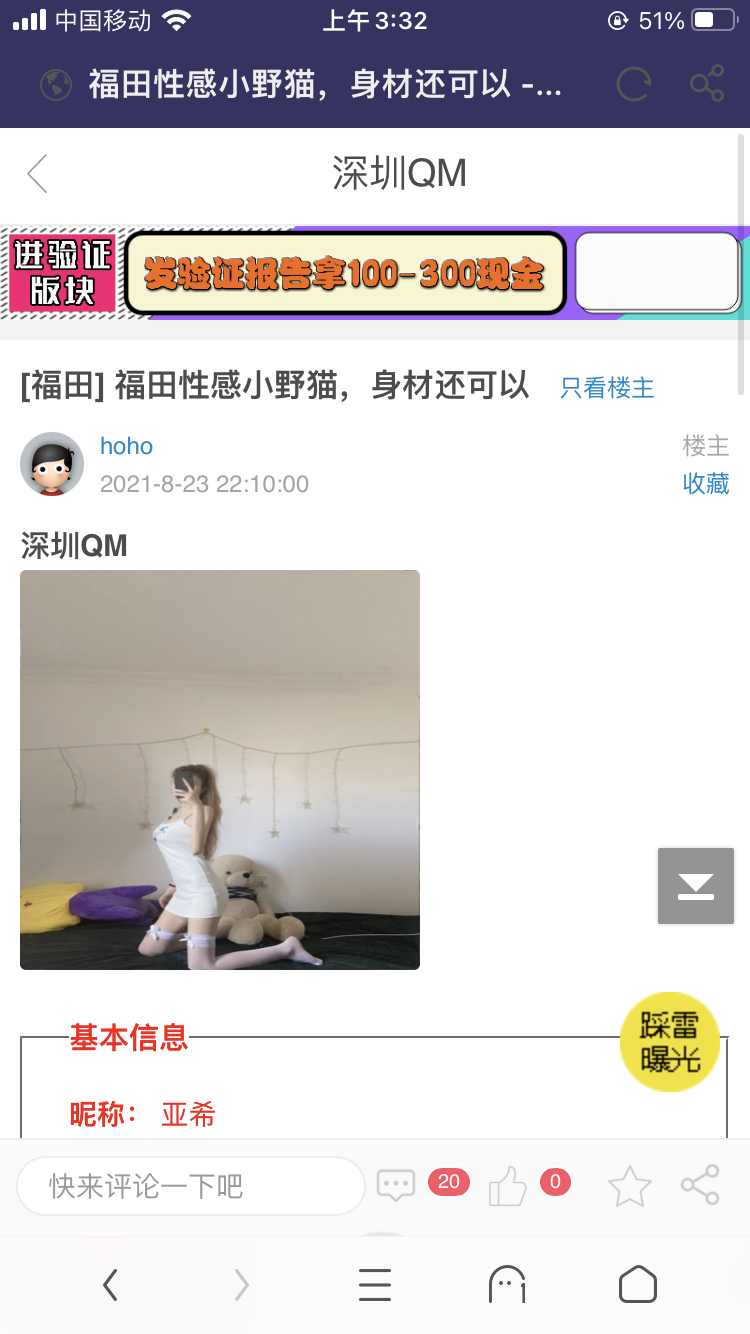Tap the yellow 踩雷曝光 button
The height and width of the screenshot is (1334, 750).
[x=670, y=1042]
